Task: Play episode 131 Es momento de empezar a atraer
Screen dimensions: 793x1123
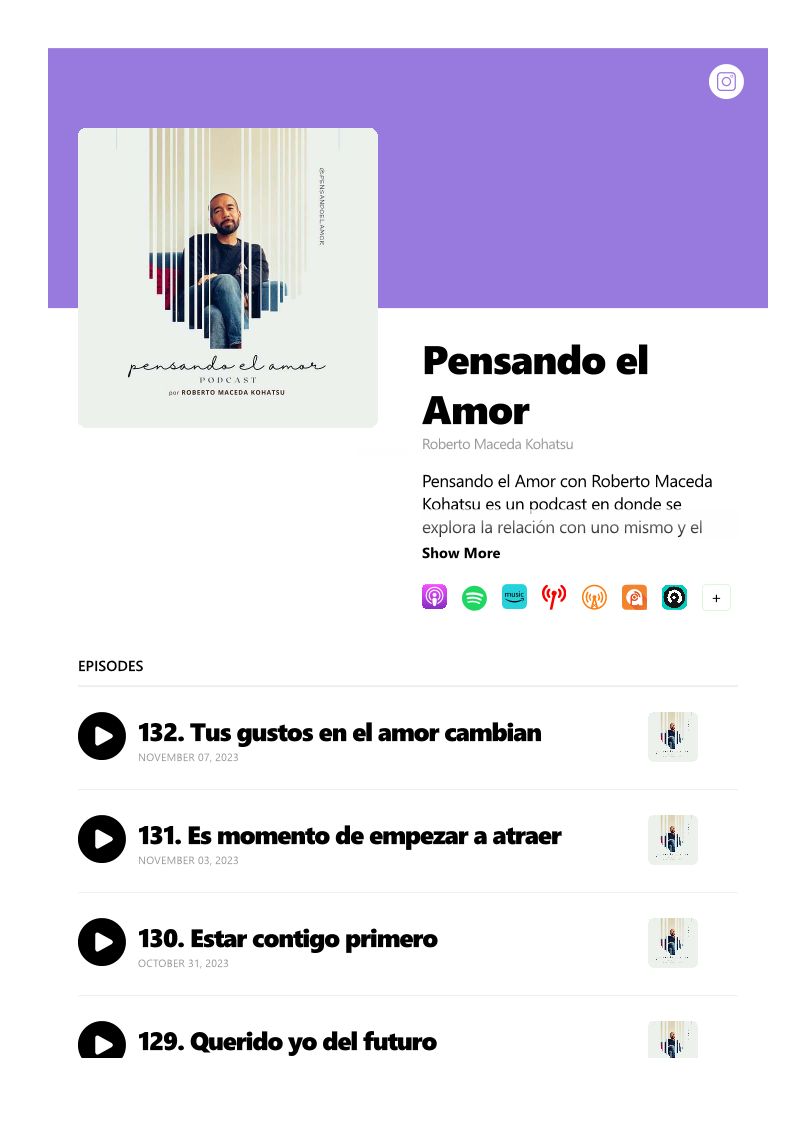Action: click(102, 839)
